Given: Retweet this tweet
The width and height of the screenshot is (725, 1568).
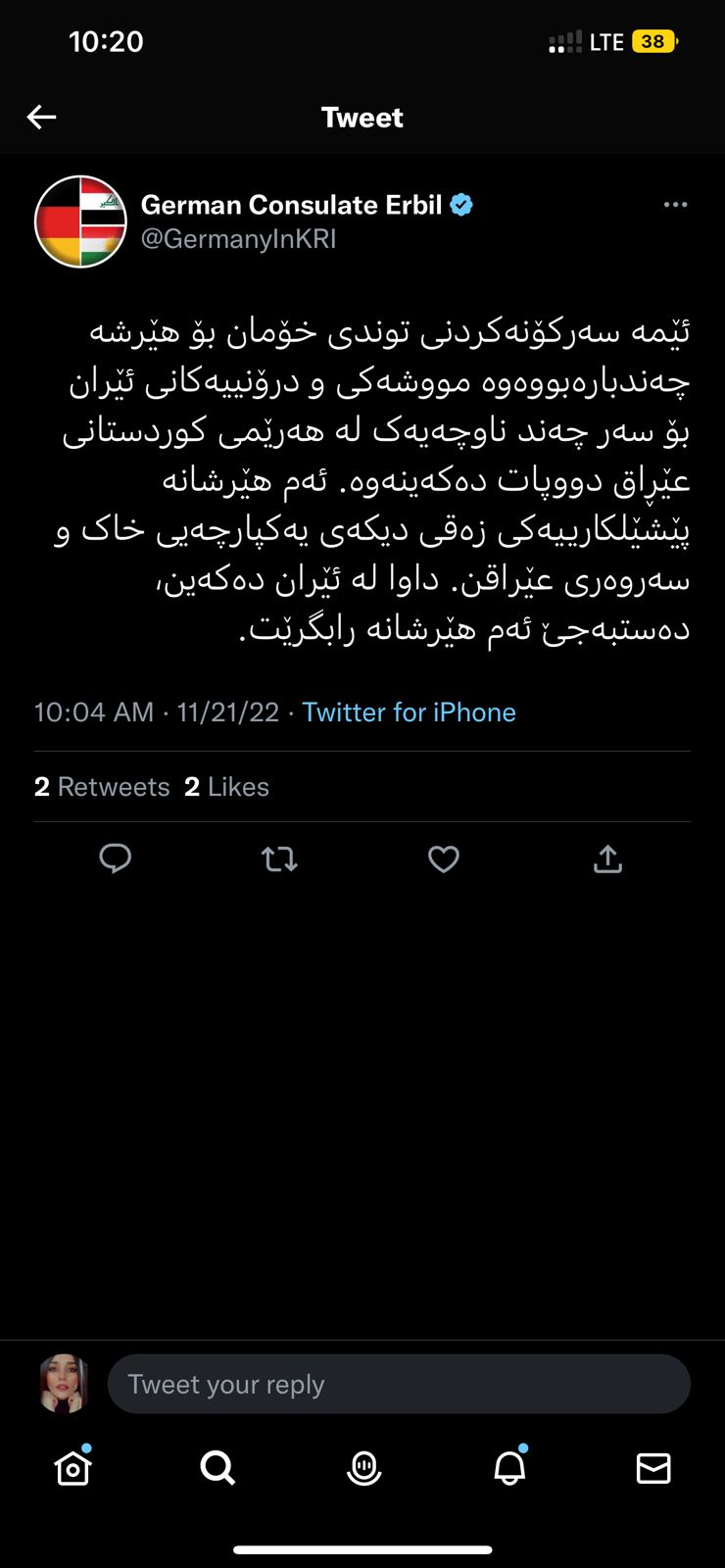Looking at the screenshot, I should point(279,859).
